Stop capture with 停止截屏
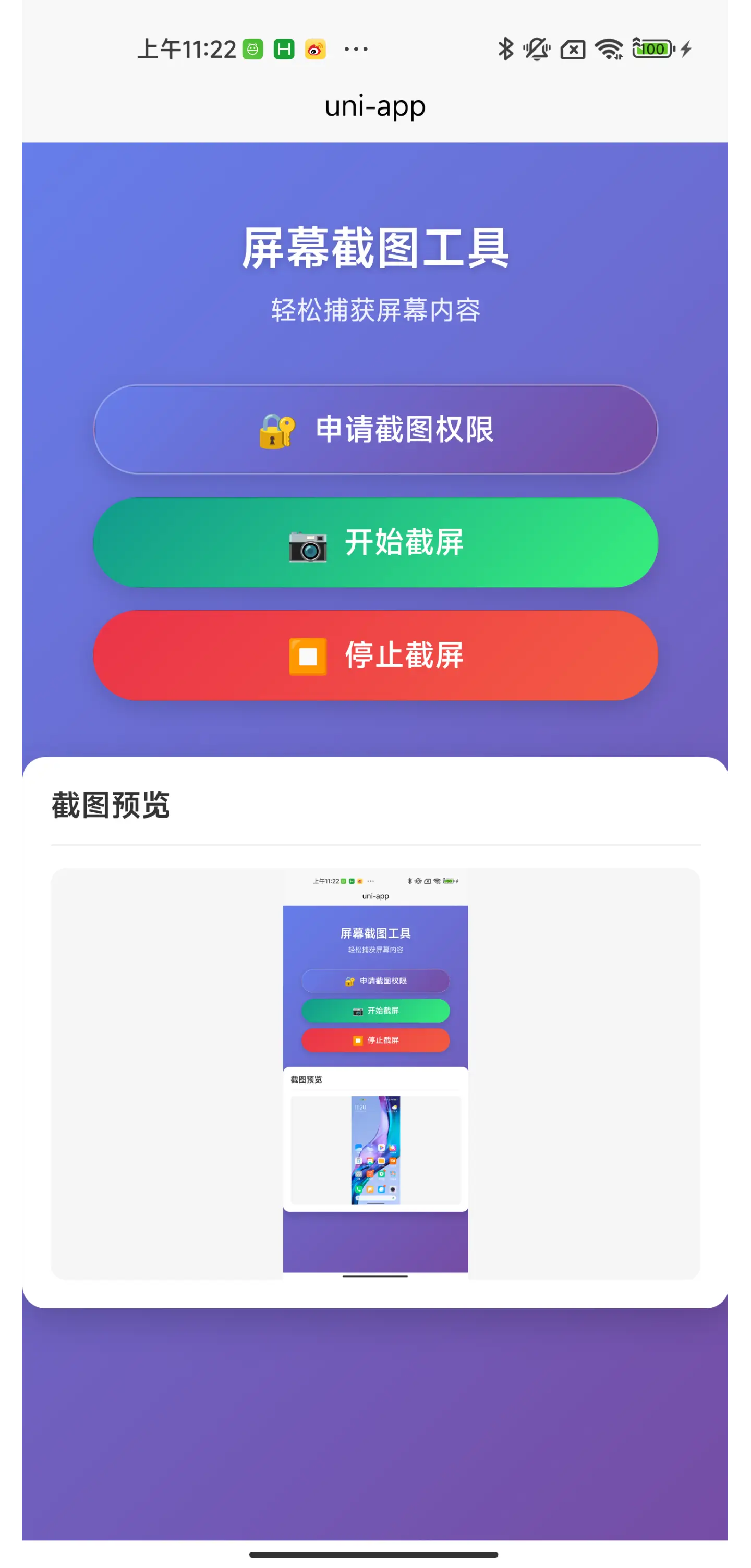 click(x=375, y=655)
